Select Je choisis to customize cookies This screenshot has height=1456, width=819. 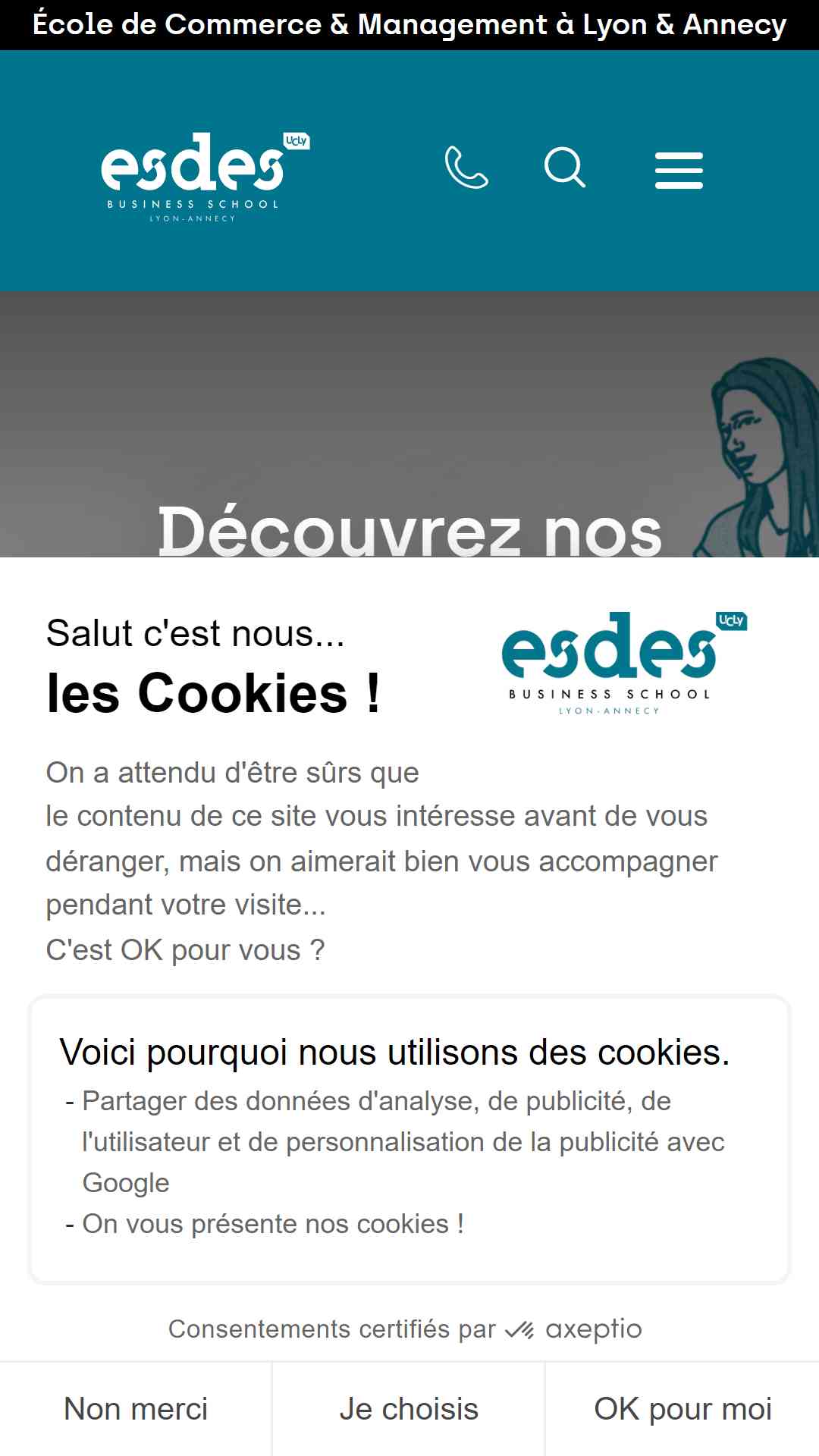point(409,1409)
